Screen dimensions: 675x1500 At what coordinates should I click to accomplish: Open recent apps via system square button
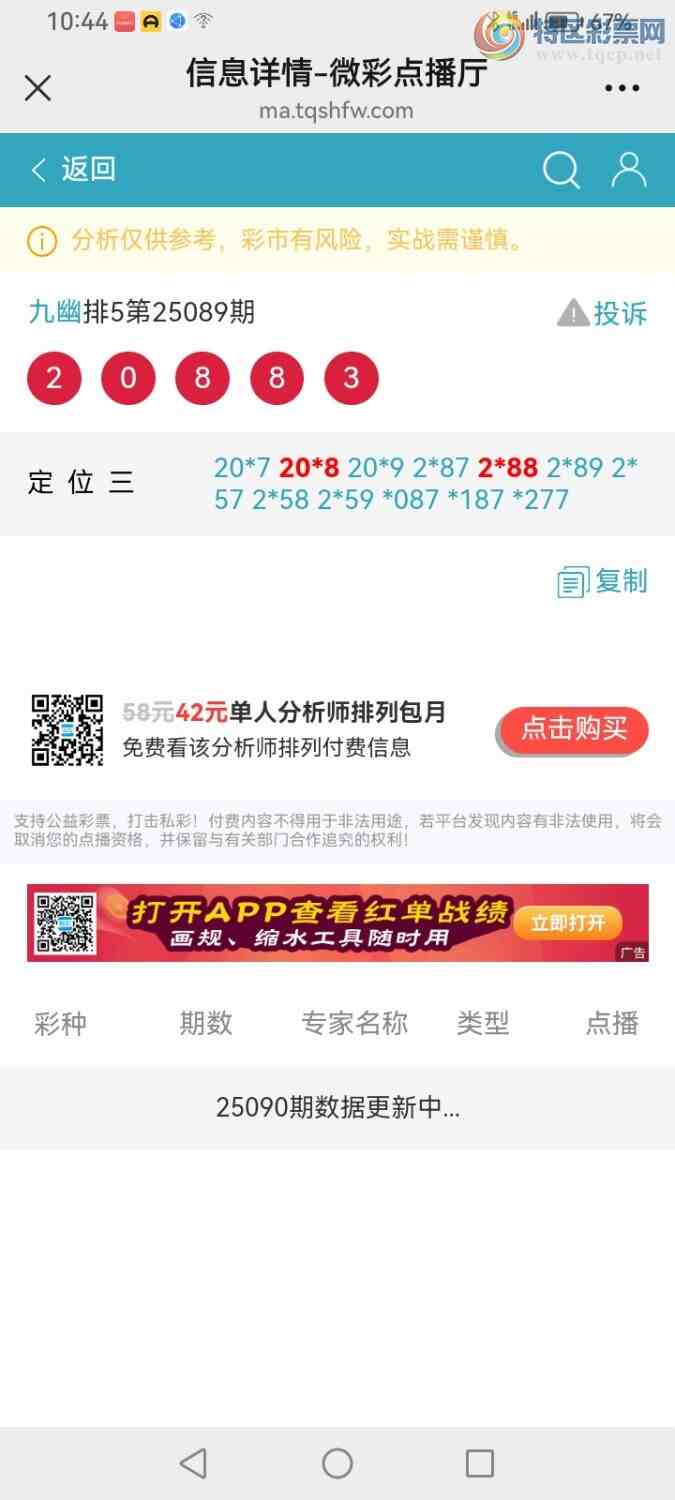pos(480,1463)
